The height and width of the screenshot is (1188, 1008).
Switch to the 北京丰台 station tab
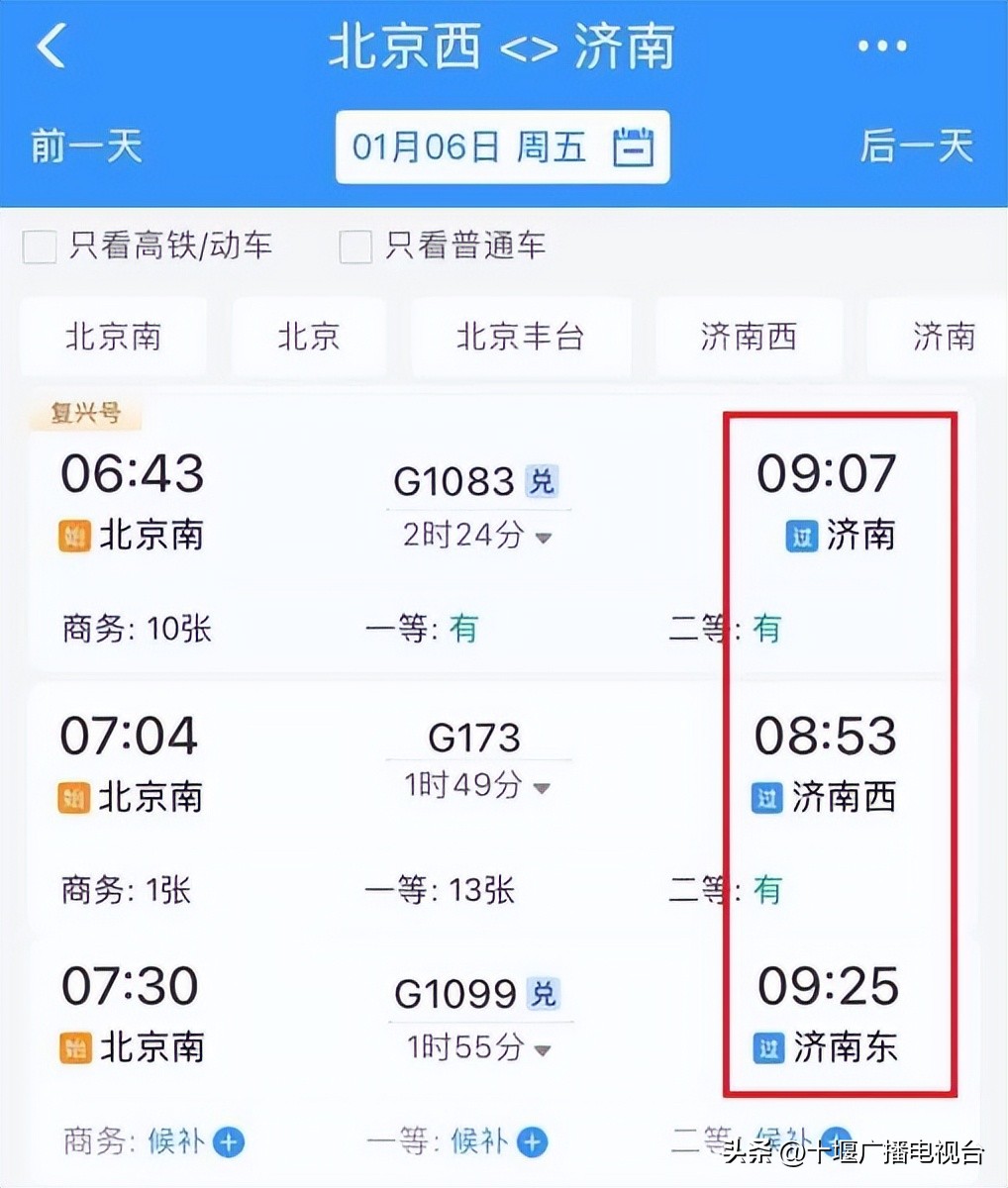521,337
